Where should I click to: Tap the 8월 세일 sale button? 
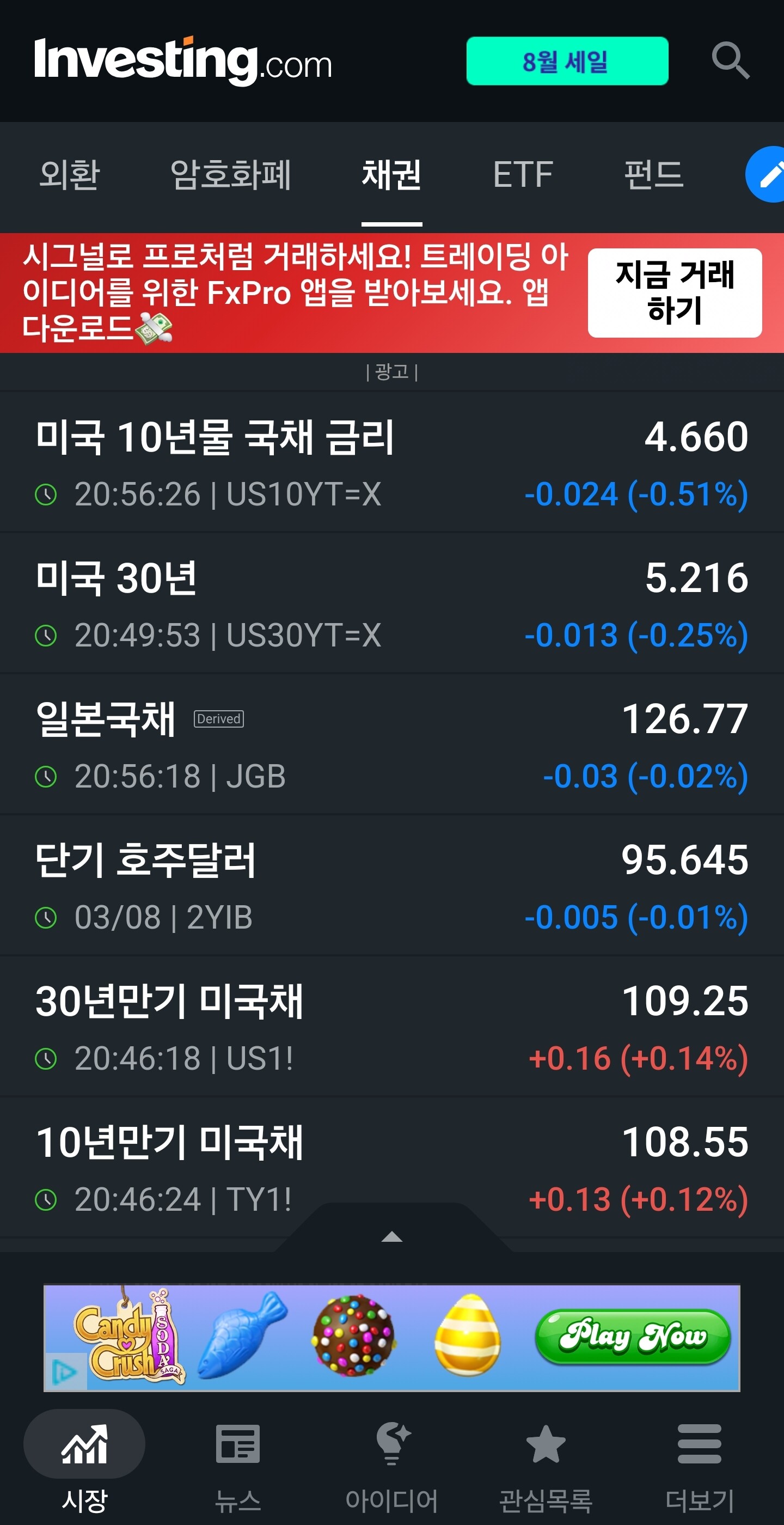pyautogui.click(x=567, y=61)
